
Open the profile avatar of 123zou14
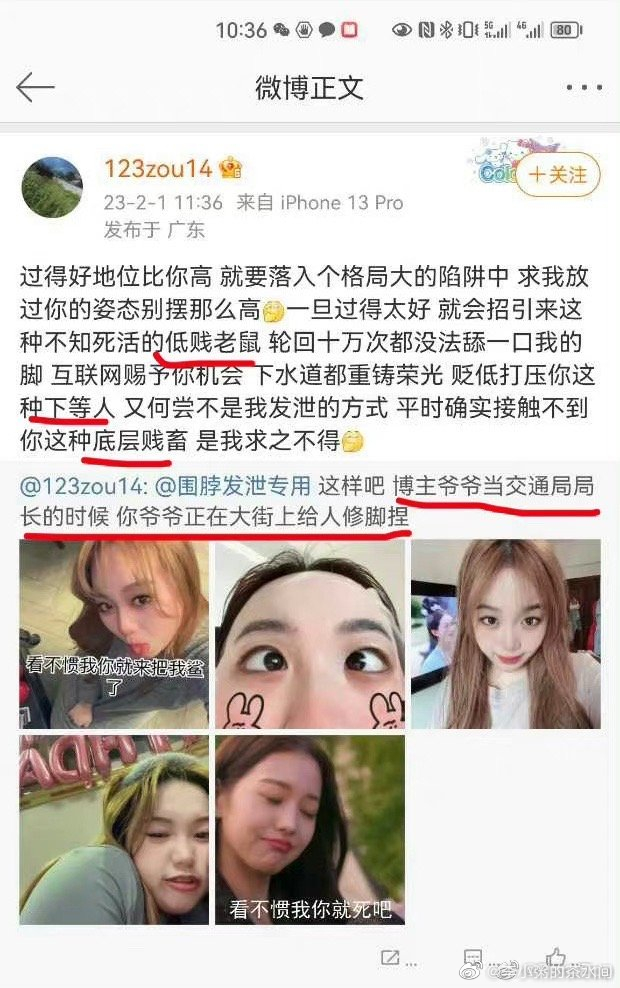pos(52,187)
